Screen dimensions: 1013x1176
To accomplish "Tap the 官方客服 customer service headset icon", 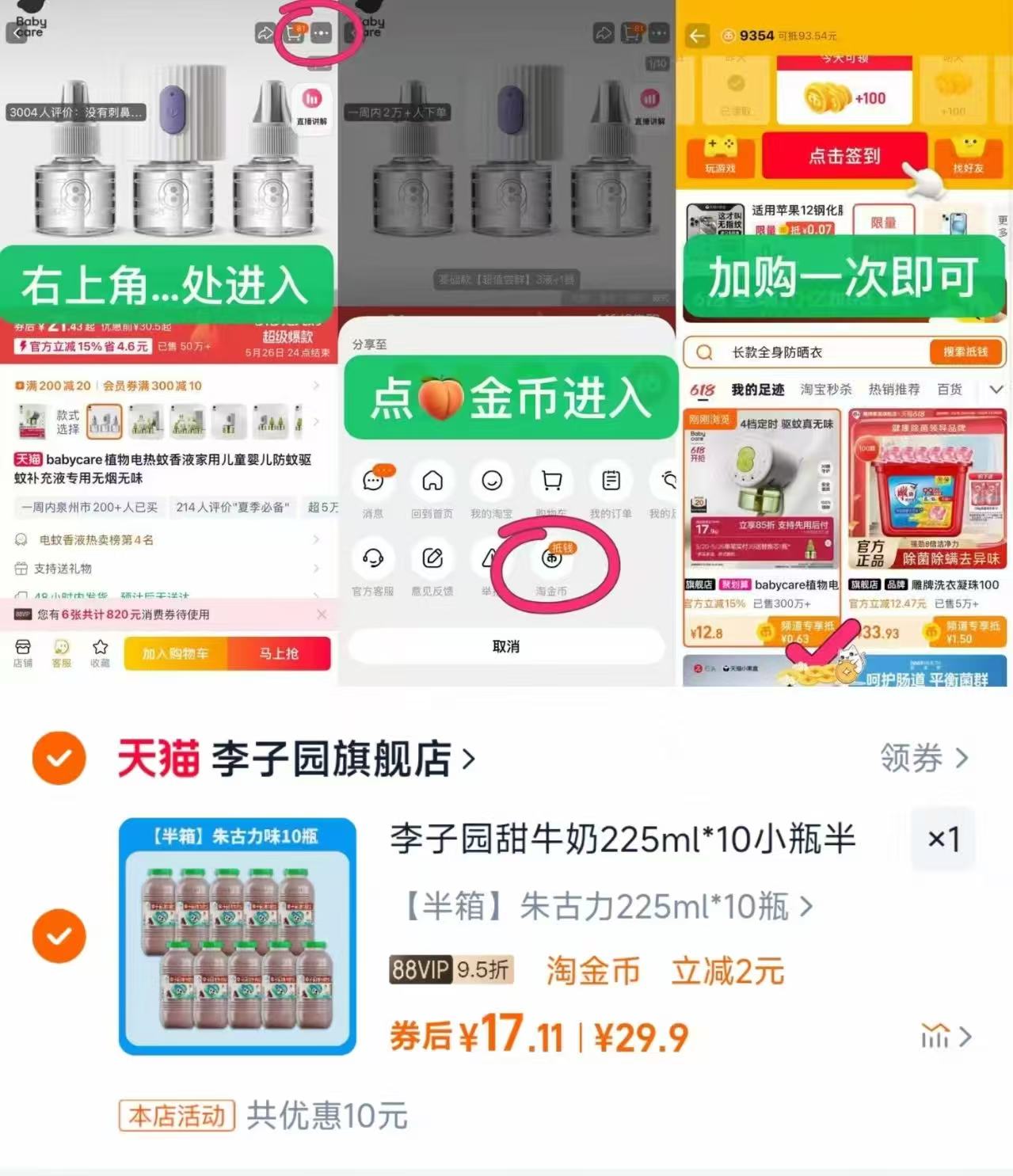I will coord(373,560).
